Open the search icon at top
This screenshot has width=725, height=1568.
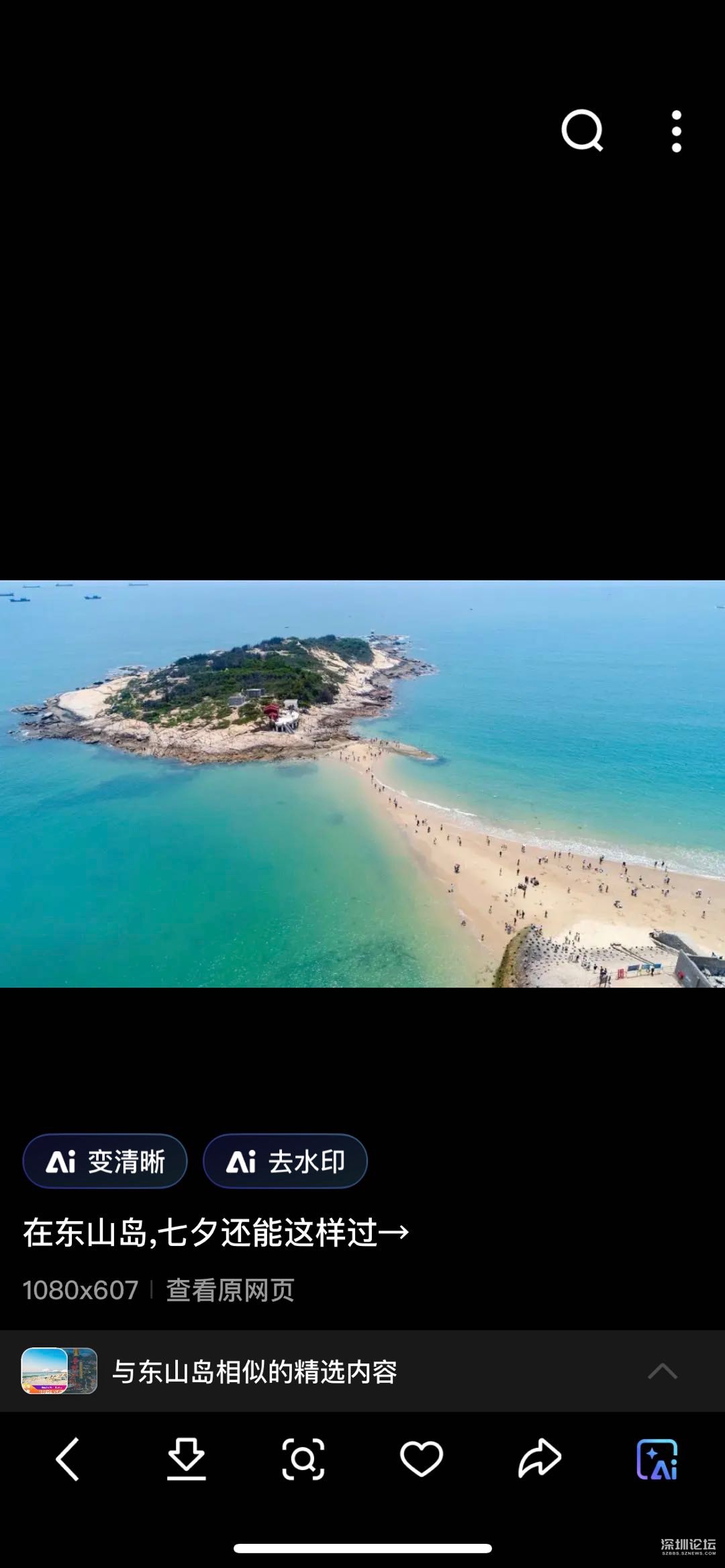(x=582, y=131)
